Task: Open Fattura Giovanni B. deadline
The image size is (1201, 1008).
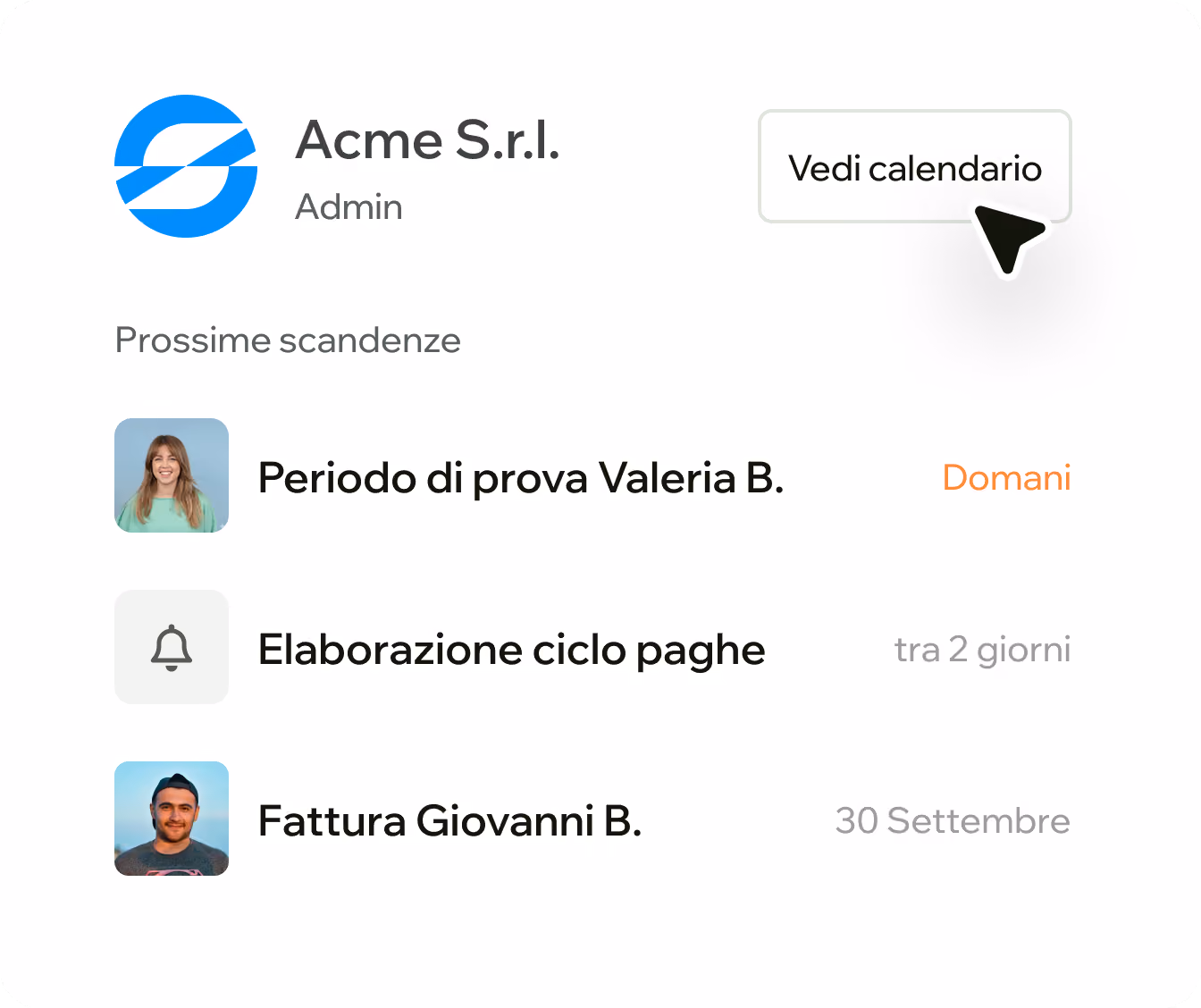Action: pyautogui.click(x=592, y=819)
